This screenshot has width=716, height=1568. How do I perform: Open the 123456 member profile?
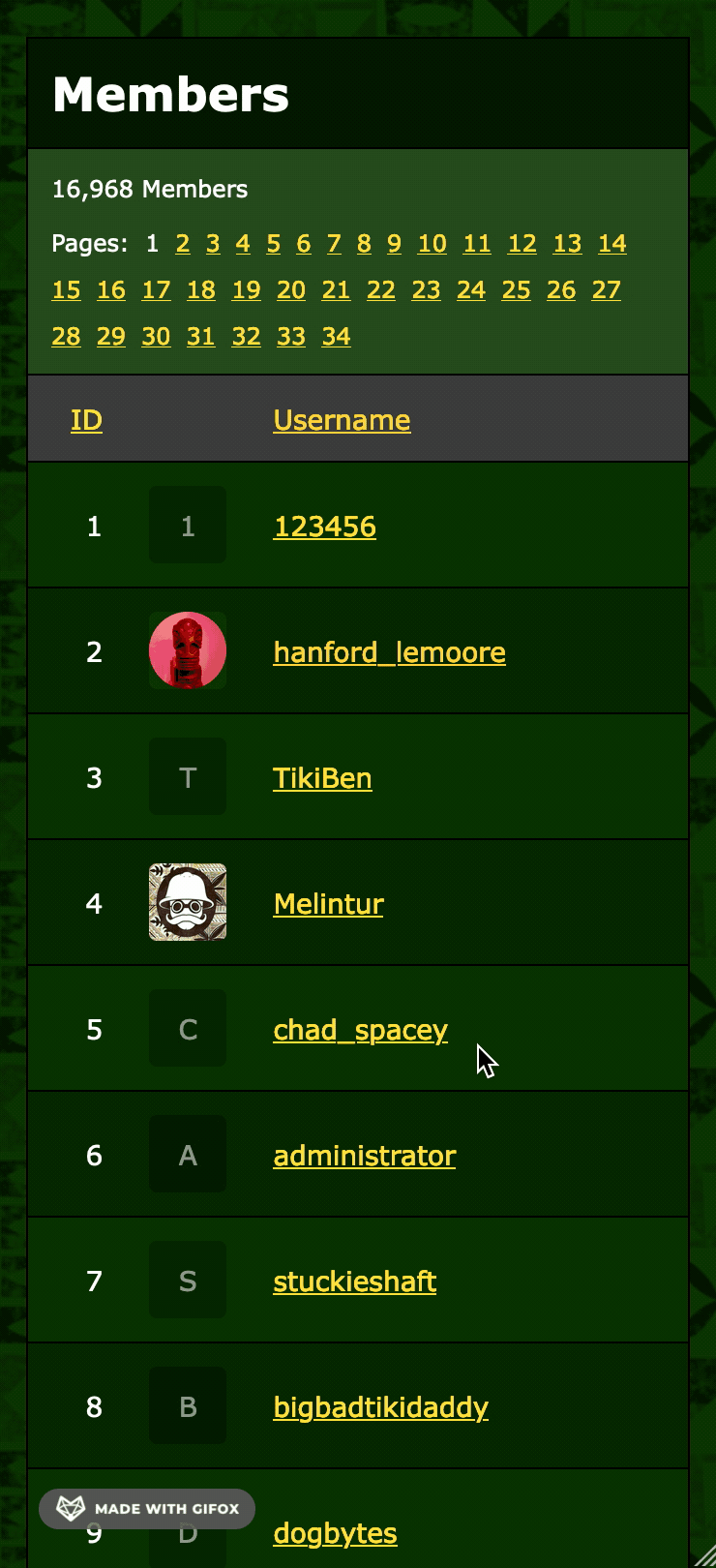324,527
